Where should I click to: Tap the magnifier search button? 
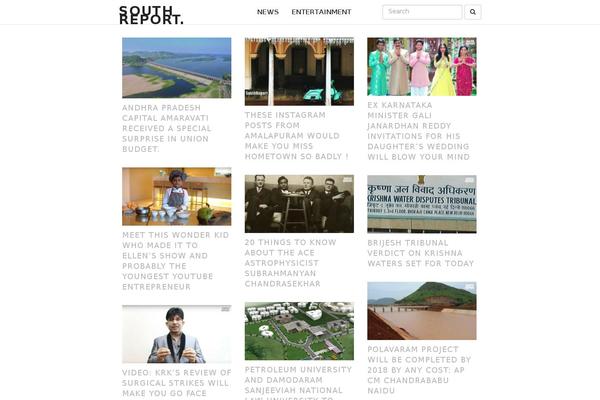tap(474, 12)
